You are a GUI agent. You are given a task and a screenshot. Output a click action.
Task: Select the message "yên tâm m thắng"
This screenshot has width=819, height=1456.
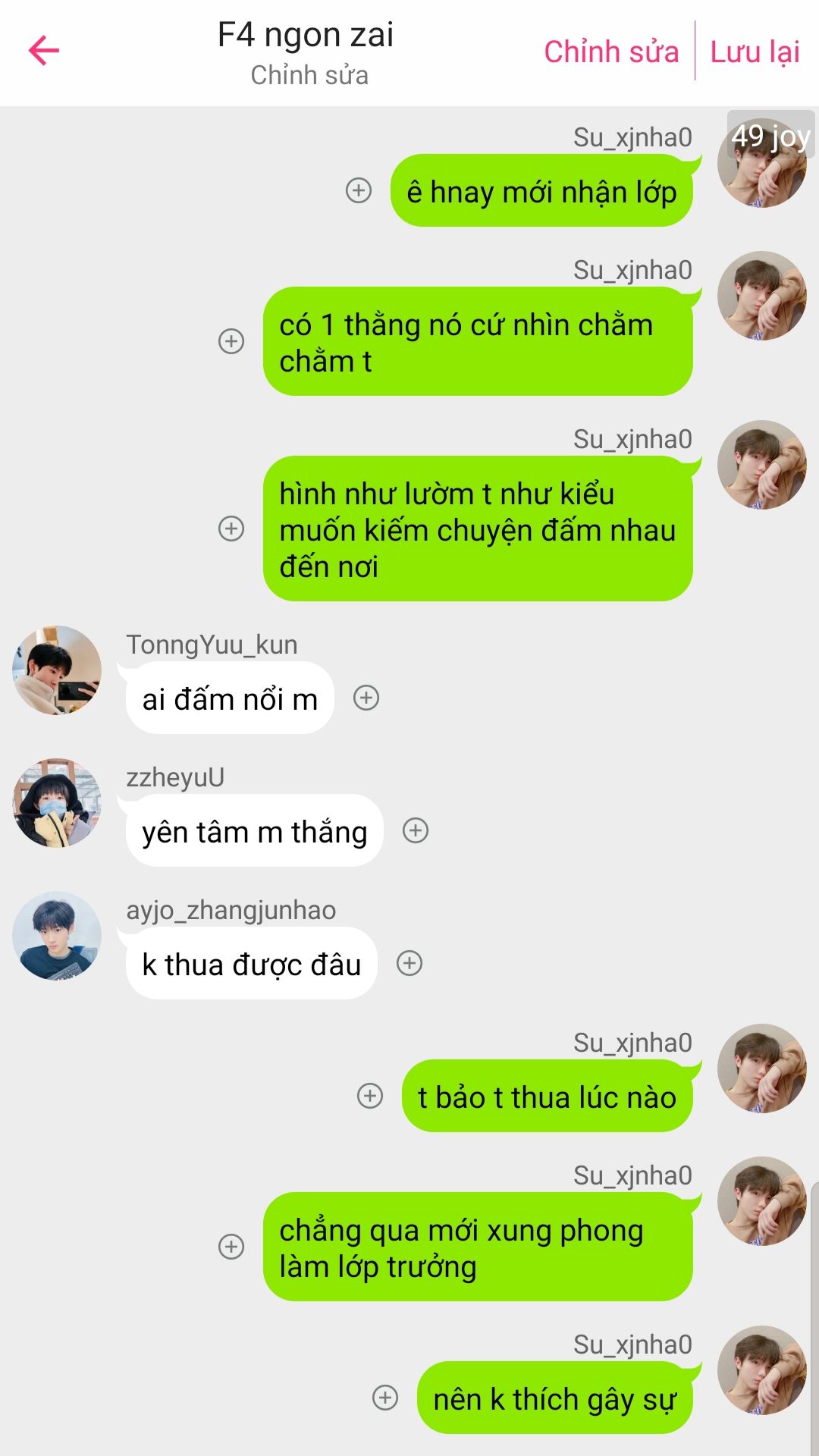254,831
